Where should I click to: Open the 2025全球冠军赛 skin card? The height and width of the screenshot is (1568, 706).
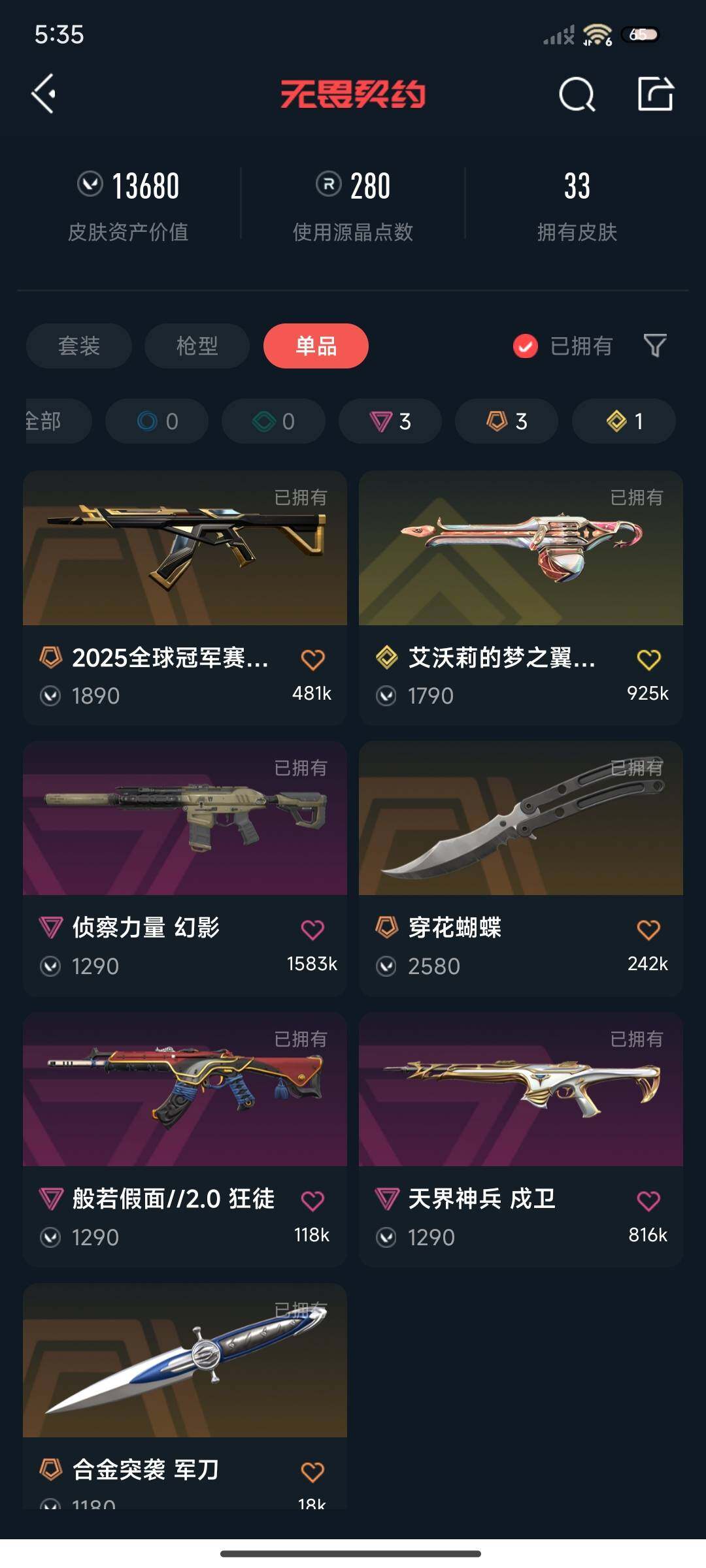click(185, 598)
